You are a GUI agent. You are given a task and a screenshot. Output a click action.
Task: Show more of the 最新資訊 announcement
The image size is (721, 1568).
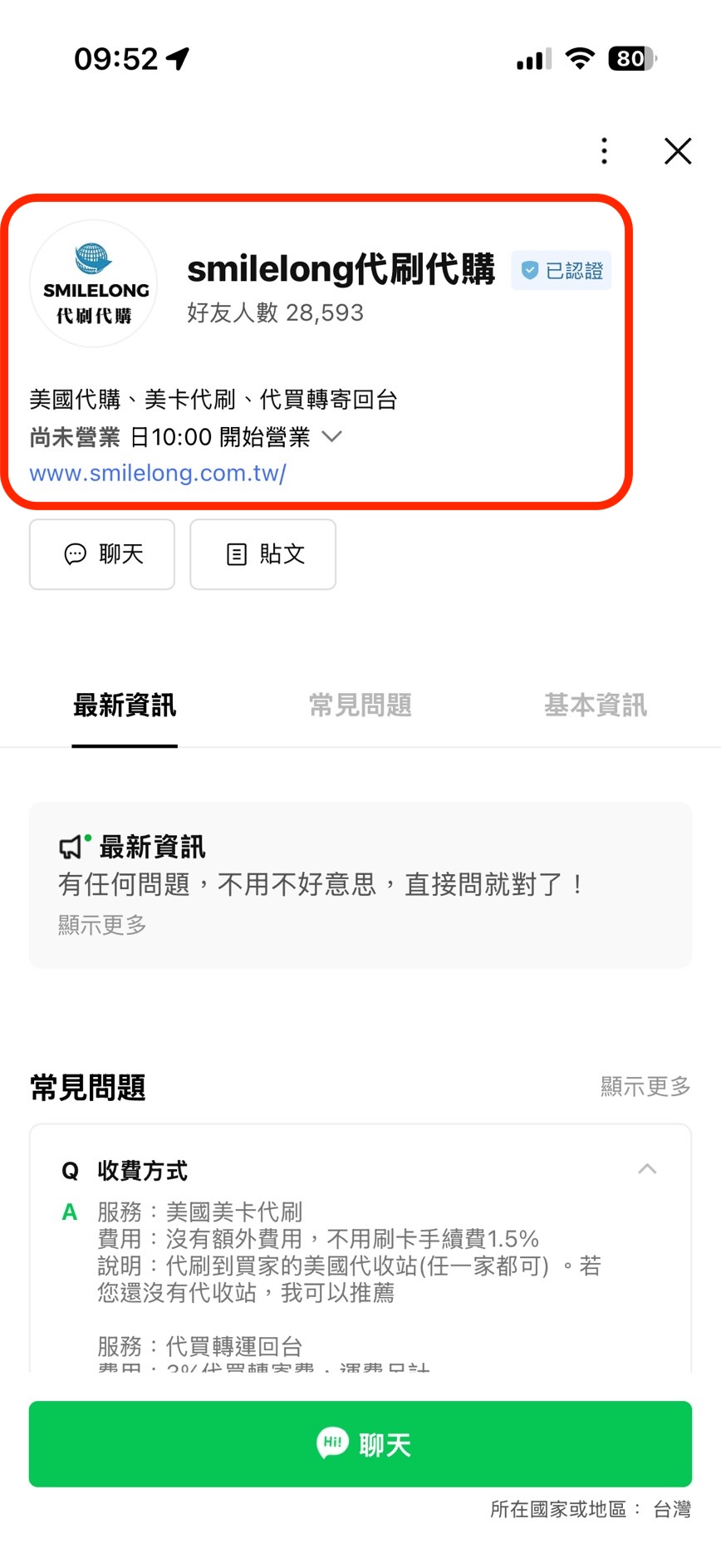(x=102, y=925)
